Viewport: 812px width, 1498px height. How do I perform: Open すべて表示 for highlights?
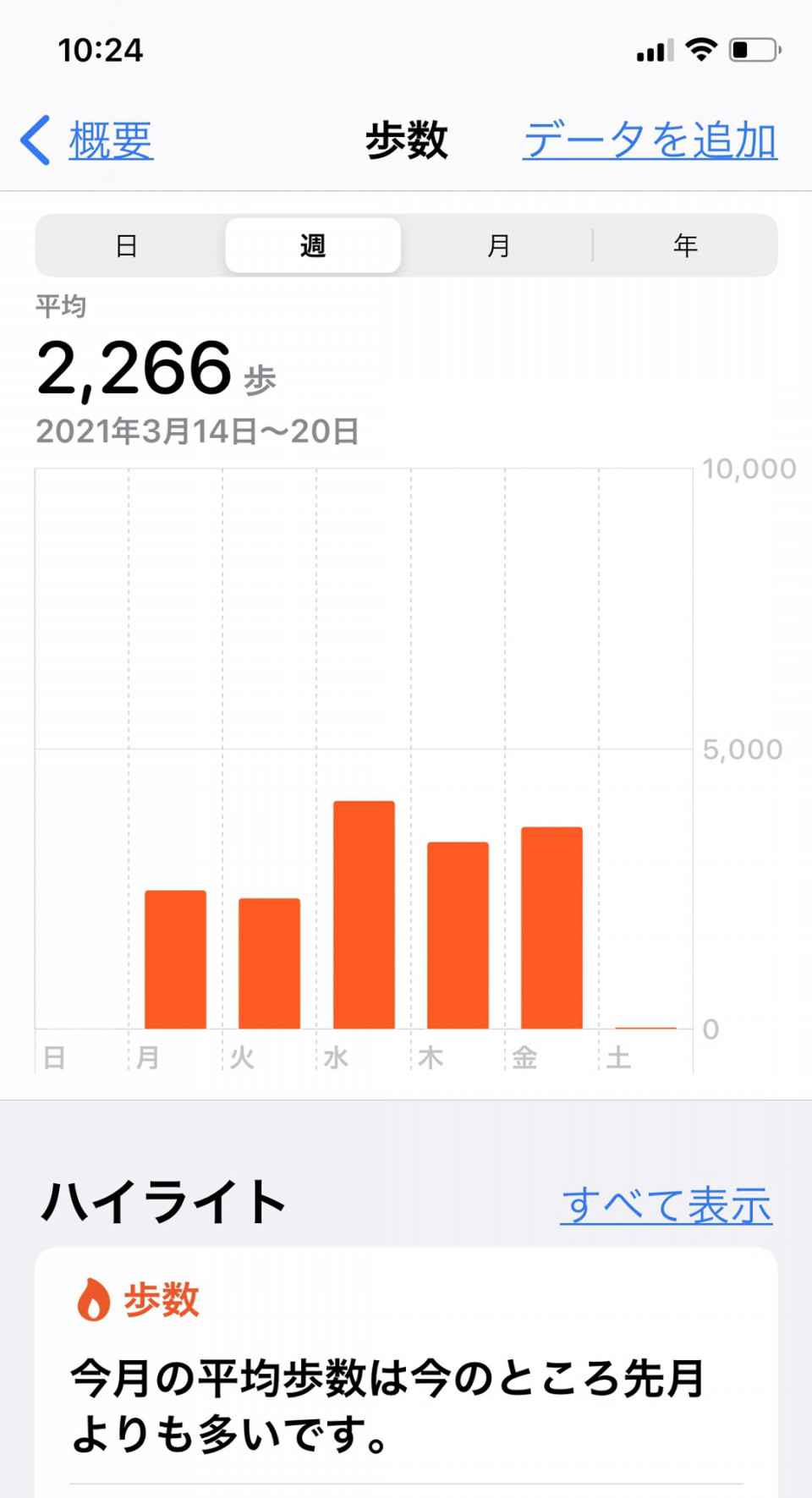pyautogui.click(x=666, y=1204)
